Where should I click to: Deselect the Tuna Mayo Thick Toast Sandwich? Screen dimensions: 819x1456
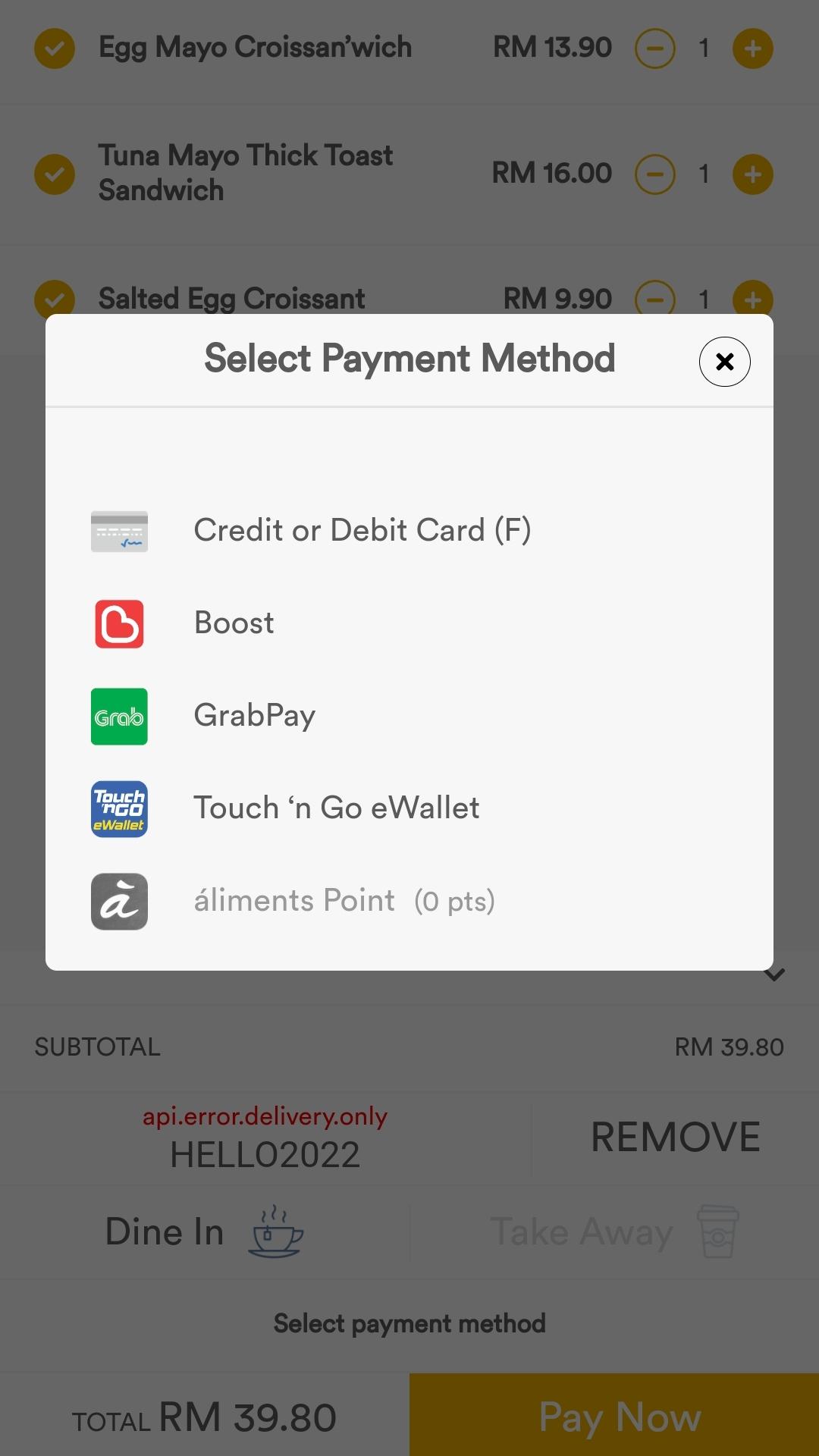(54, 174)
